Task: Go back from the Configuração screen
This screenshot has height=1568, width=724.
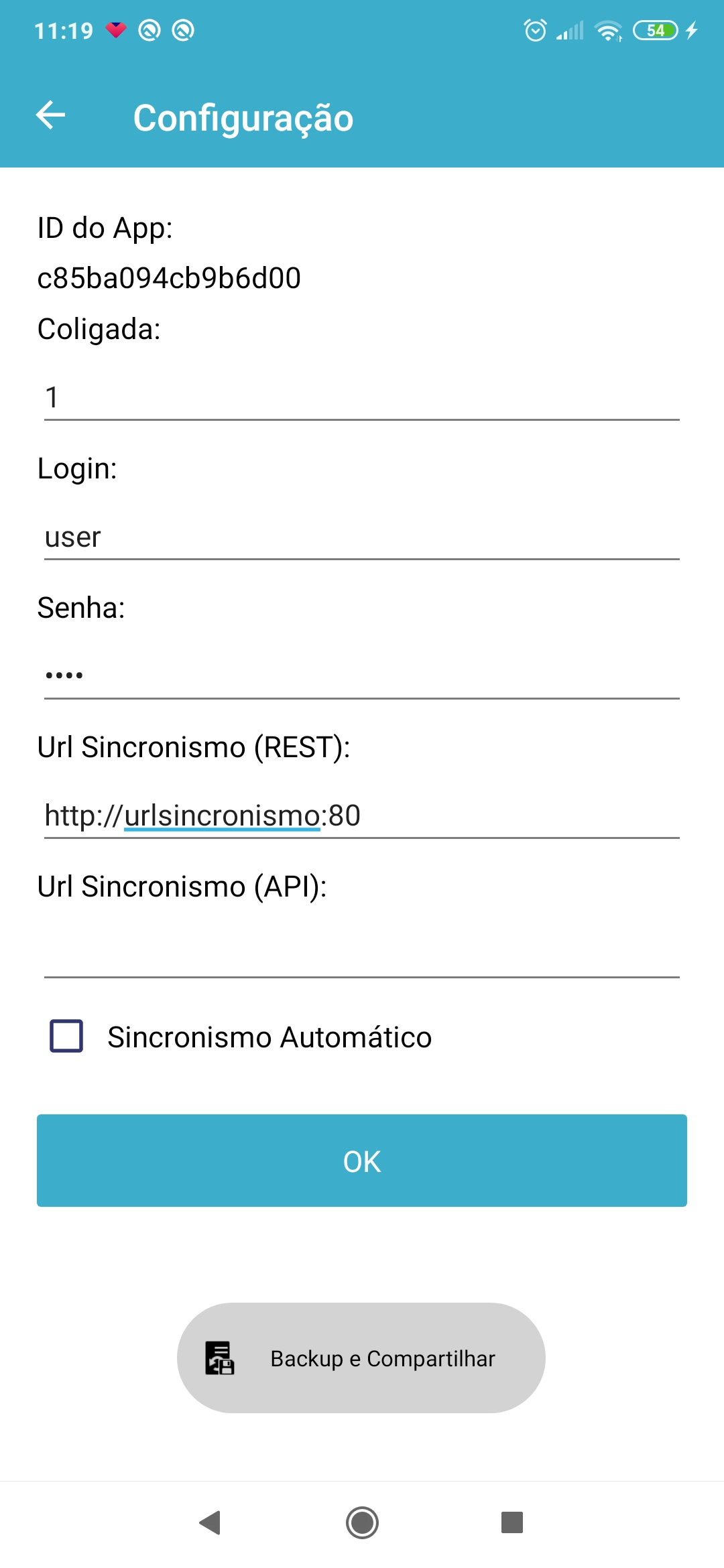Action: (51, 115)
